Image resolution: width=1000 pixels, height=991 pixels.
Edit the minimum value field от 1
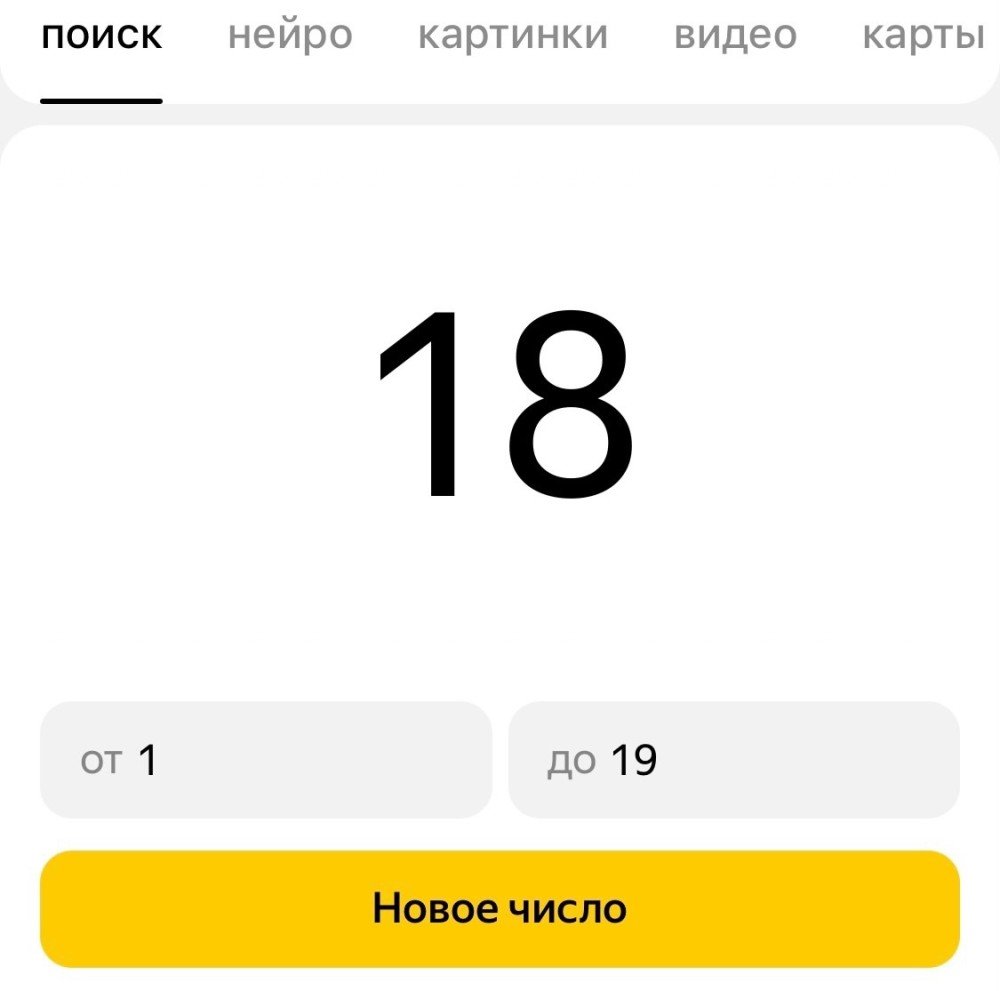tap(266, 760)
